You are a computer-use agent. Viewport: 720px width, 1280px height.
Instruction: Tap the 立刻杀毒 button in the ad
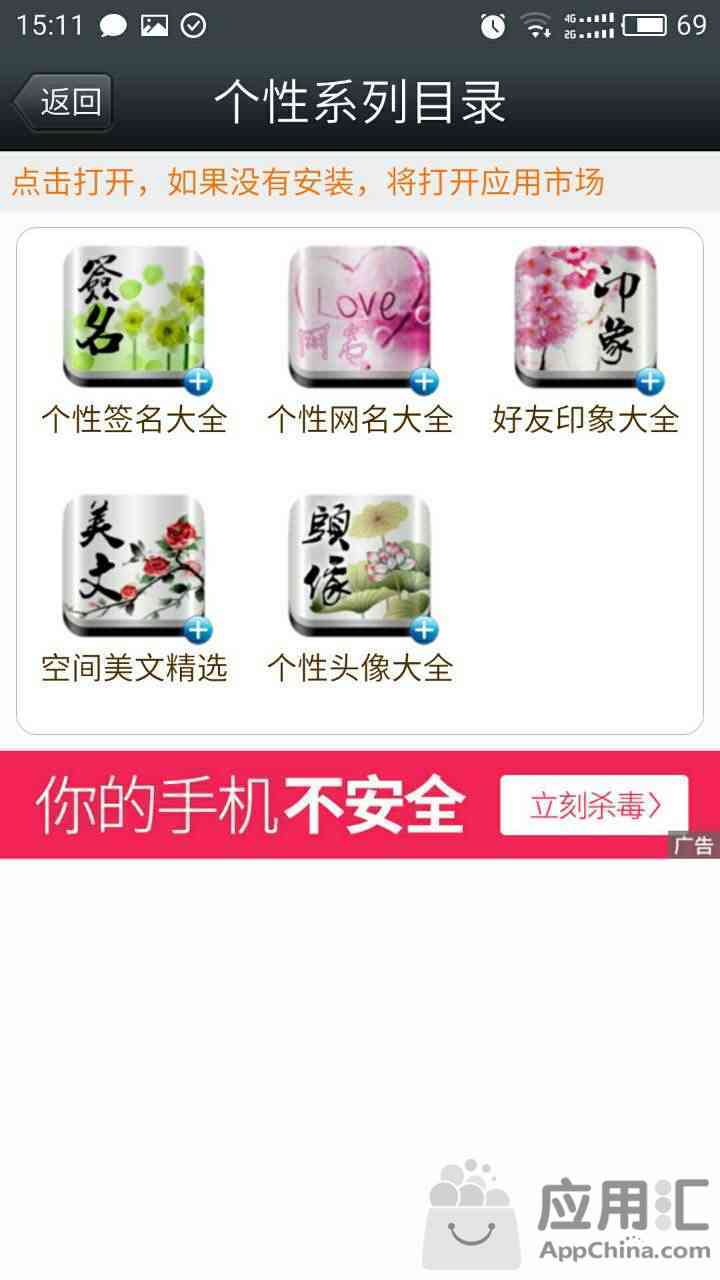click(595, 805)
